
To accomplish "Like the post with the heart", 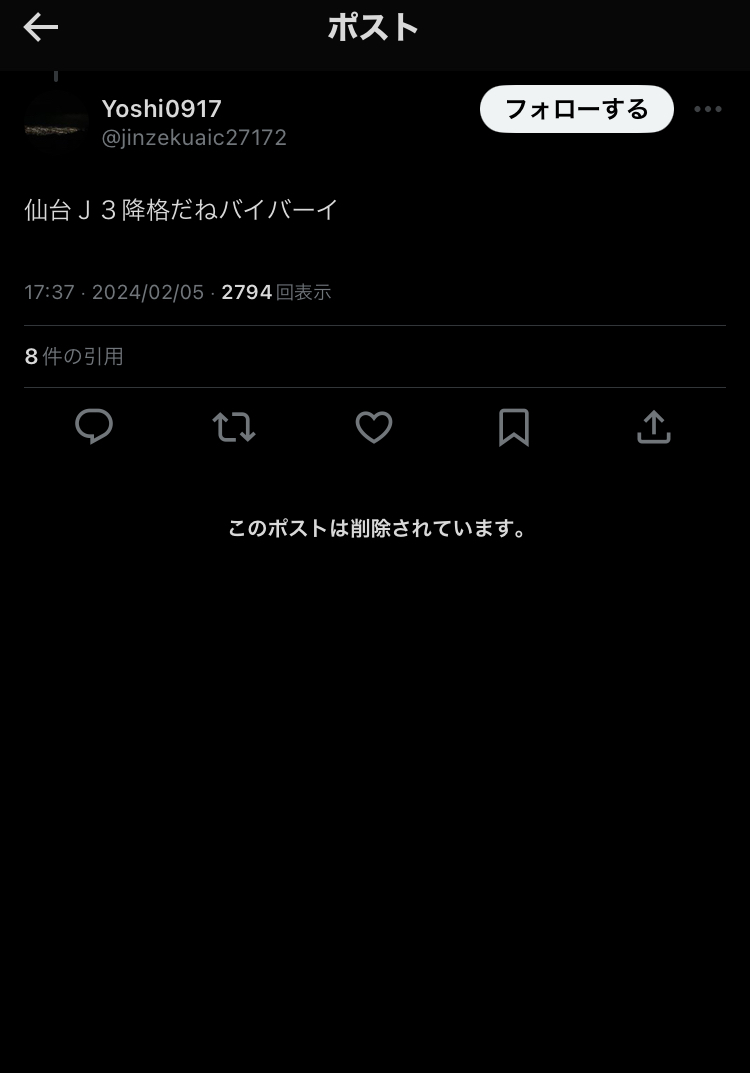I will [374, 427].
